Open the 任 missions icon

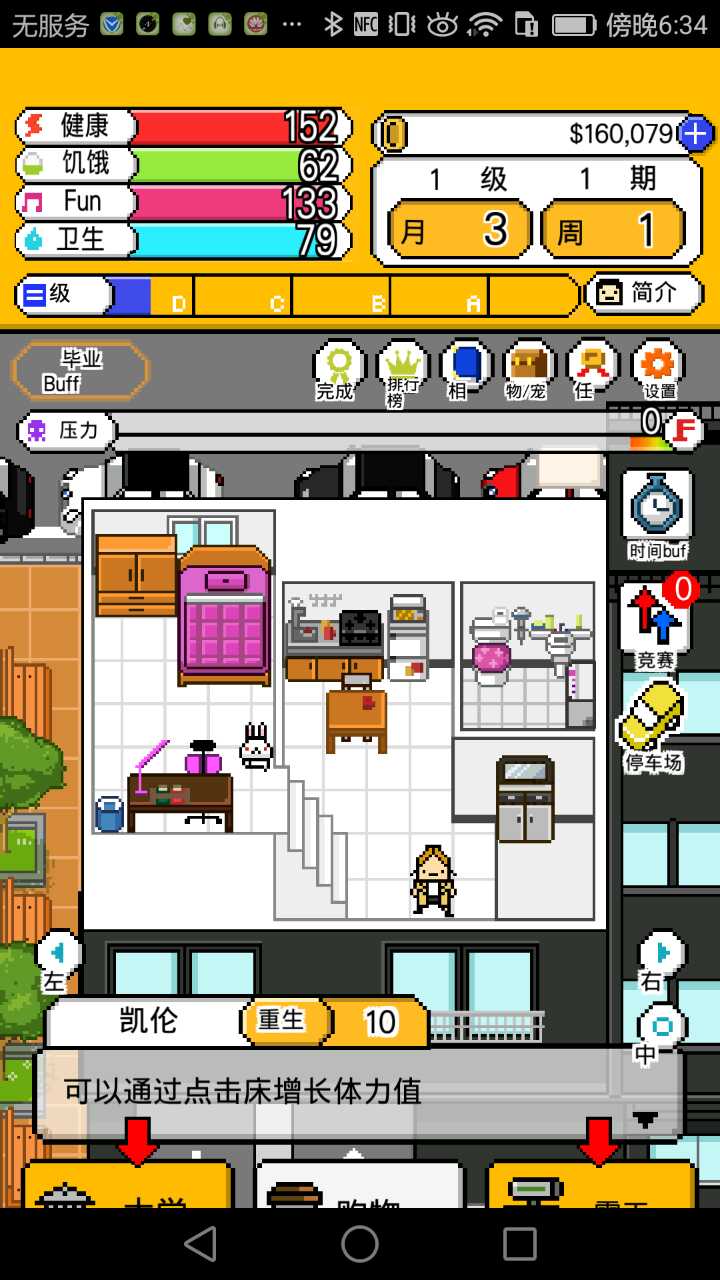pos(590,369)
